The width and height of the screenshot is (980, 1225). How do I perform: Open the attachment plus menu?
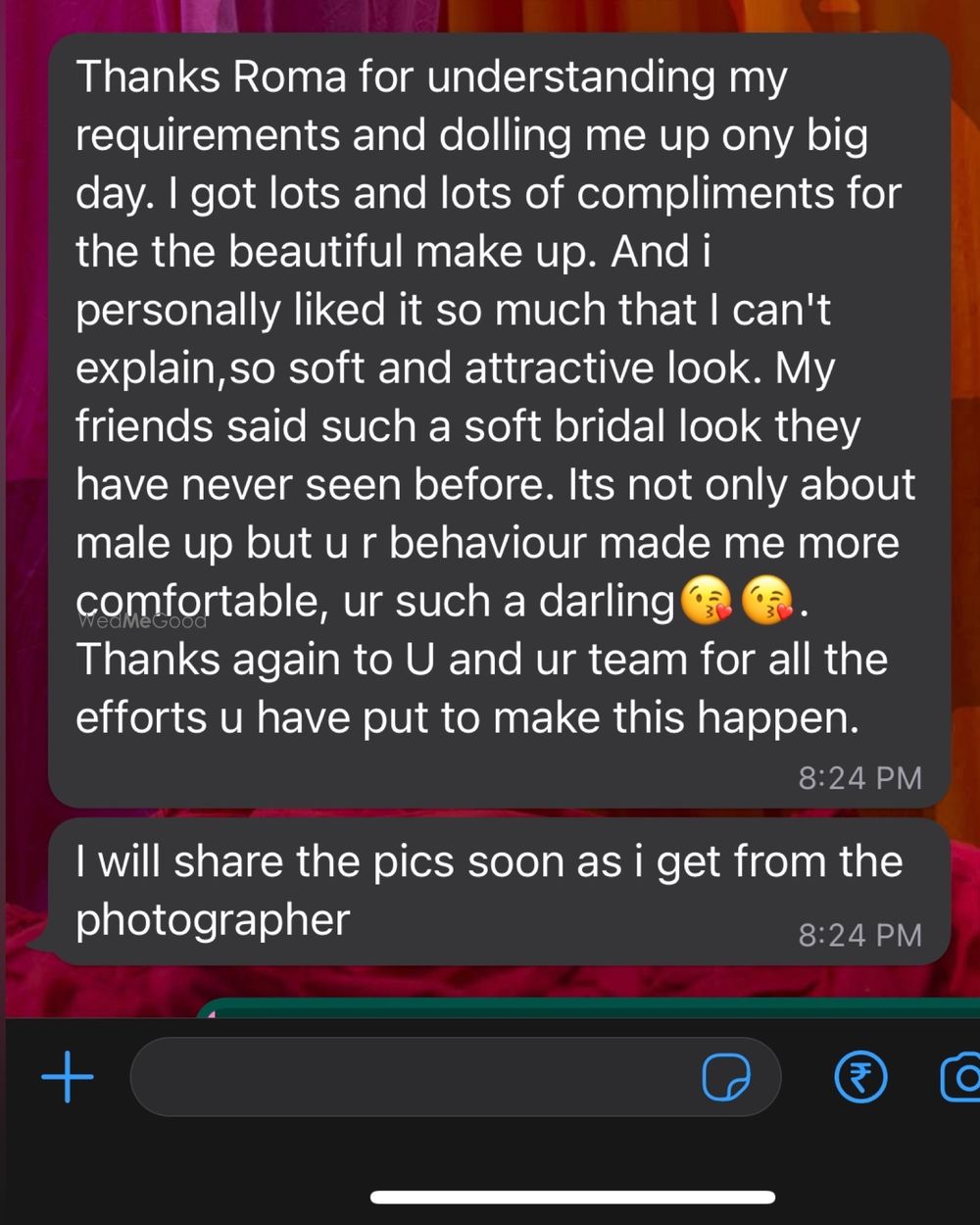(68, 1077)
